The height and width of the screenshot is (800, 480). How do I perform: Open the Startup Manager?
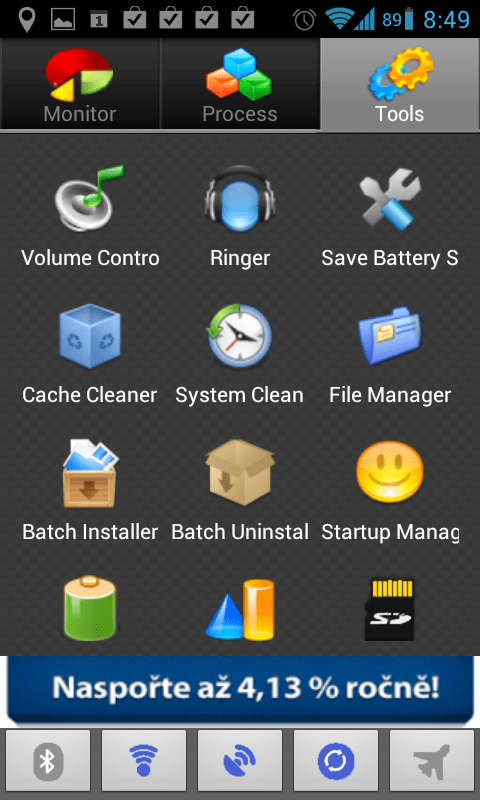pyautogui.click(x=390, y=491)
